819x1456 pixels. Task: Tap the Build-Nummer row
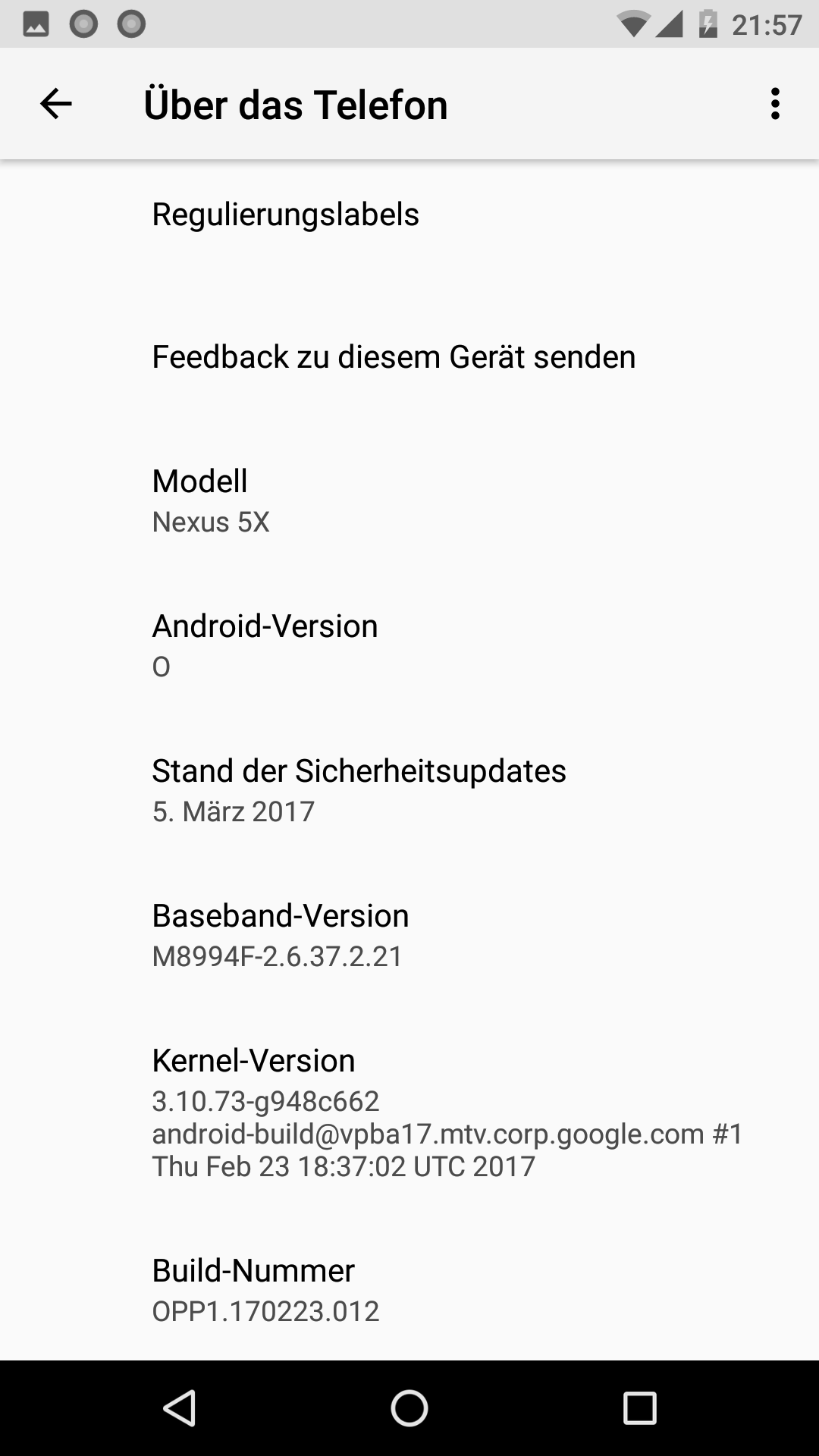tap(409, 1289)
